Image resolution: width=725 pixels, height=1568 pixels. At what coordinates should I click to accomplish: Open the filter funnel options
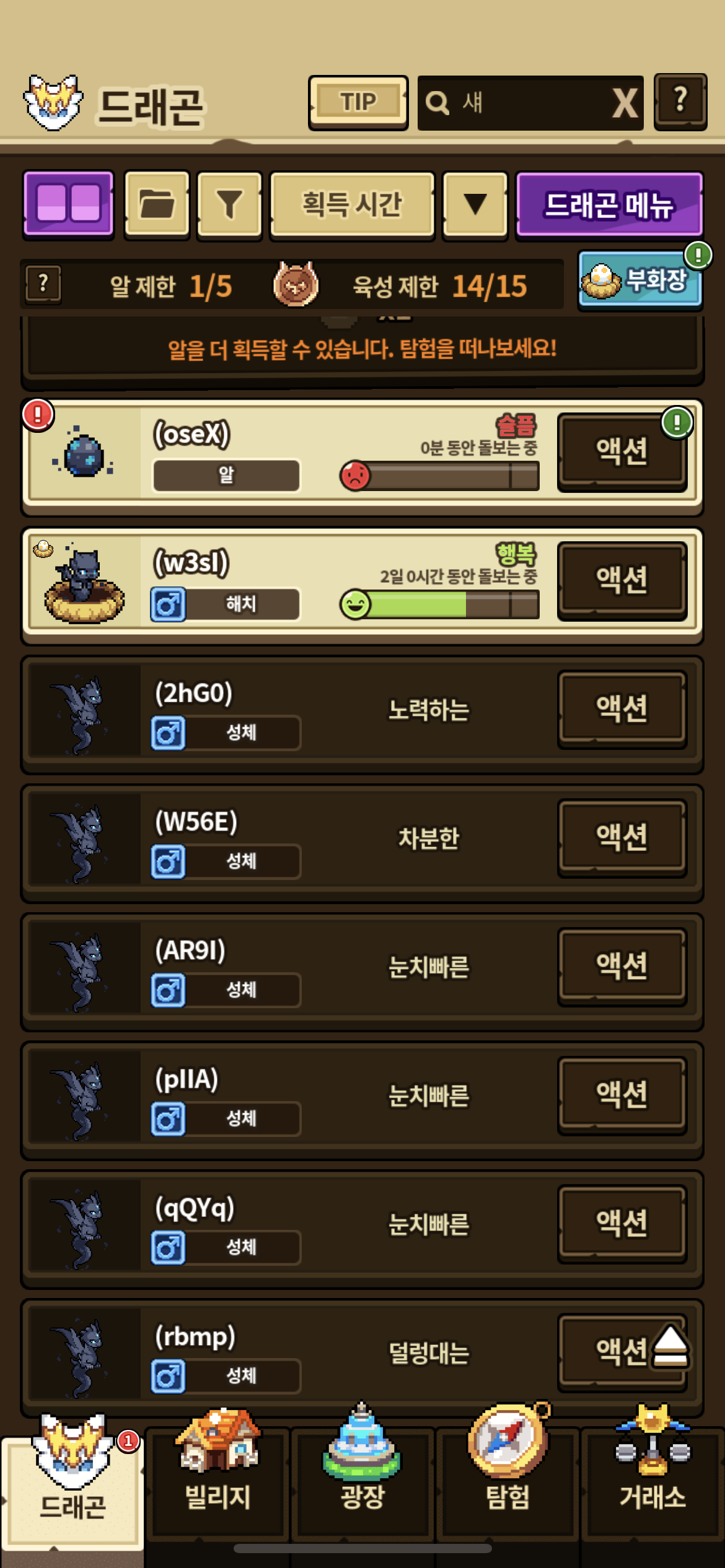229,204
